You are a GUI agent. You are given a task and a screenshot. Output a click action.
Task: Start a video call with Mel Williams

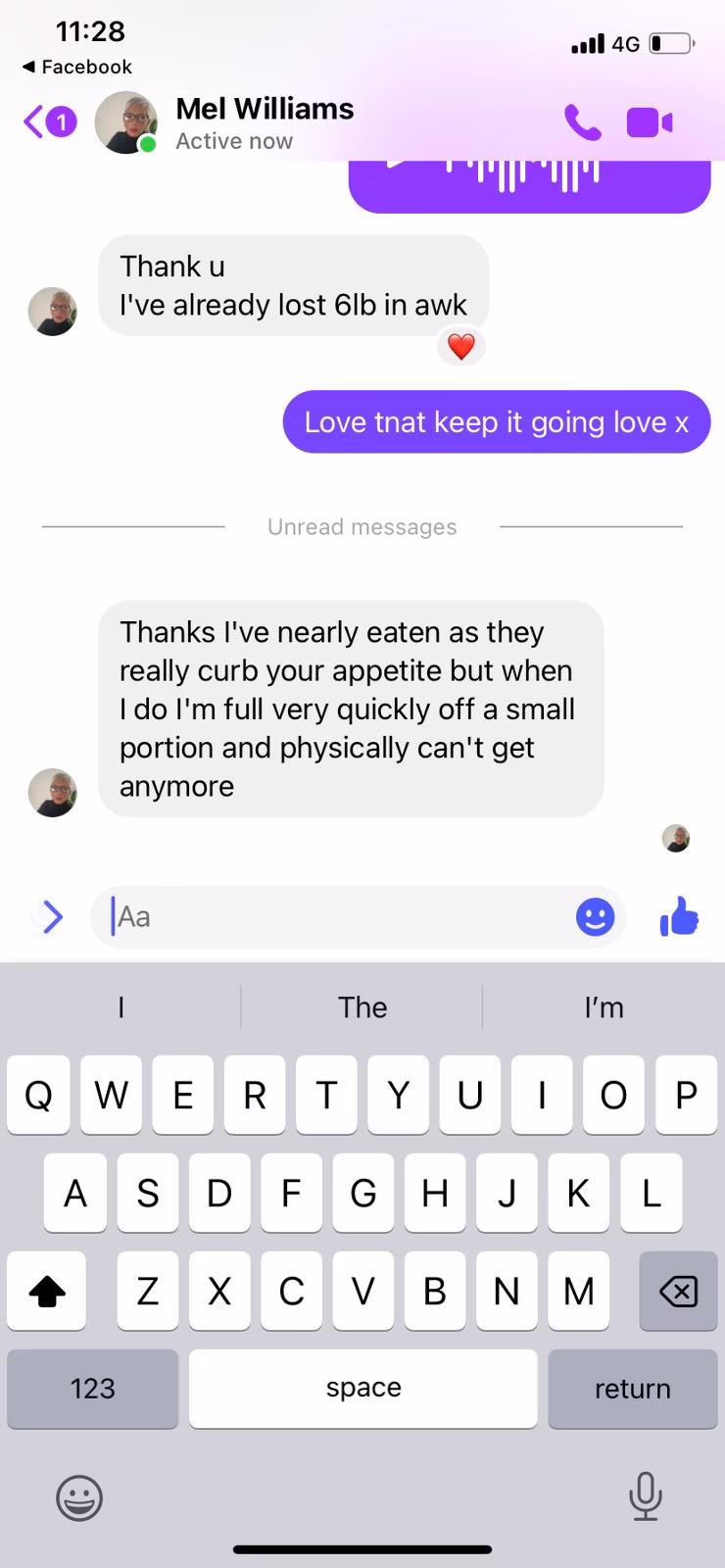click(650, 122)
